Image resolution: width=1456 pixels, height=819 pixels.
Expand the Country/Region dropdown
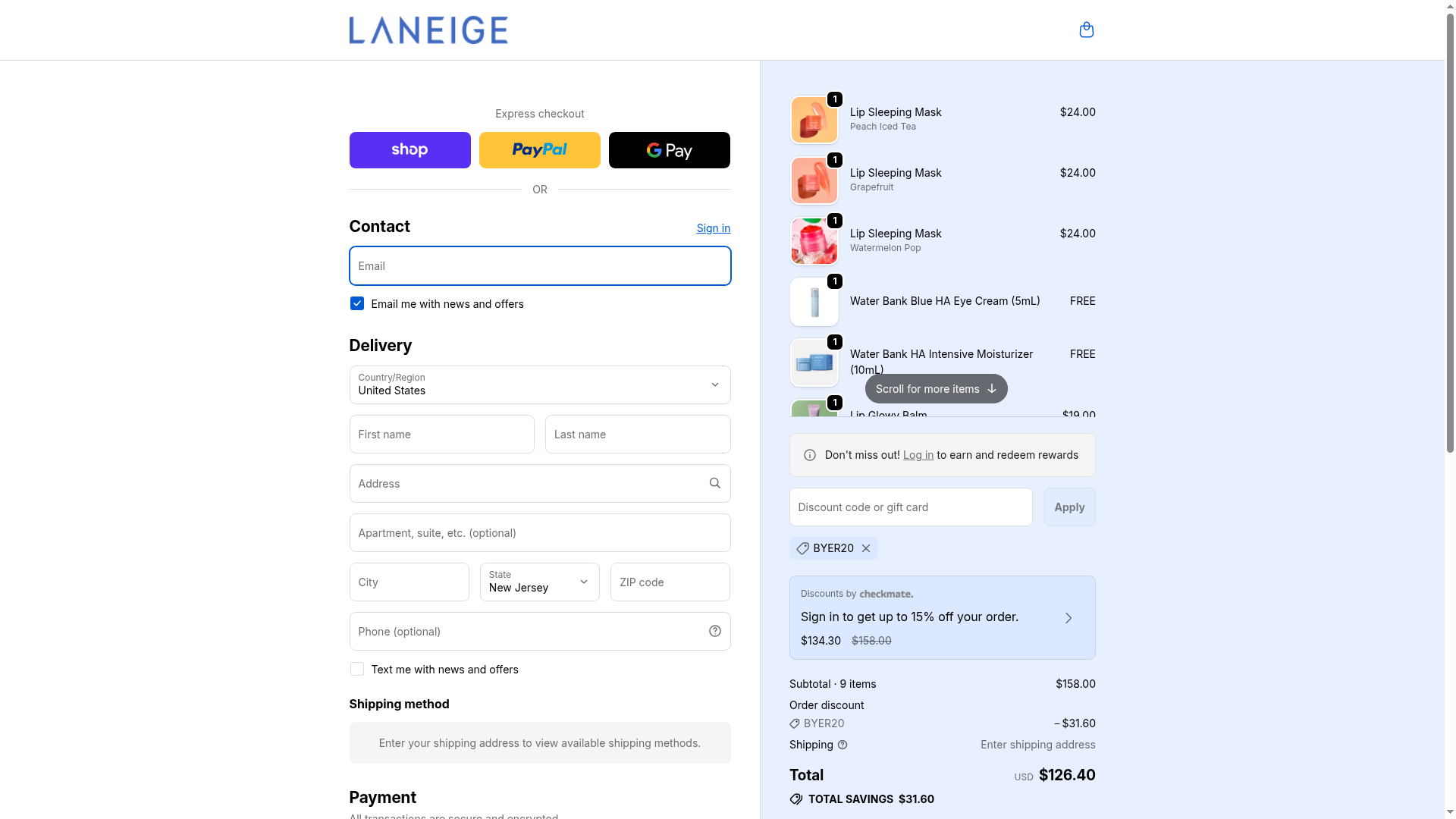(x=539, y=385)
